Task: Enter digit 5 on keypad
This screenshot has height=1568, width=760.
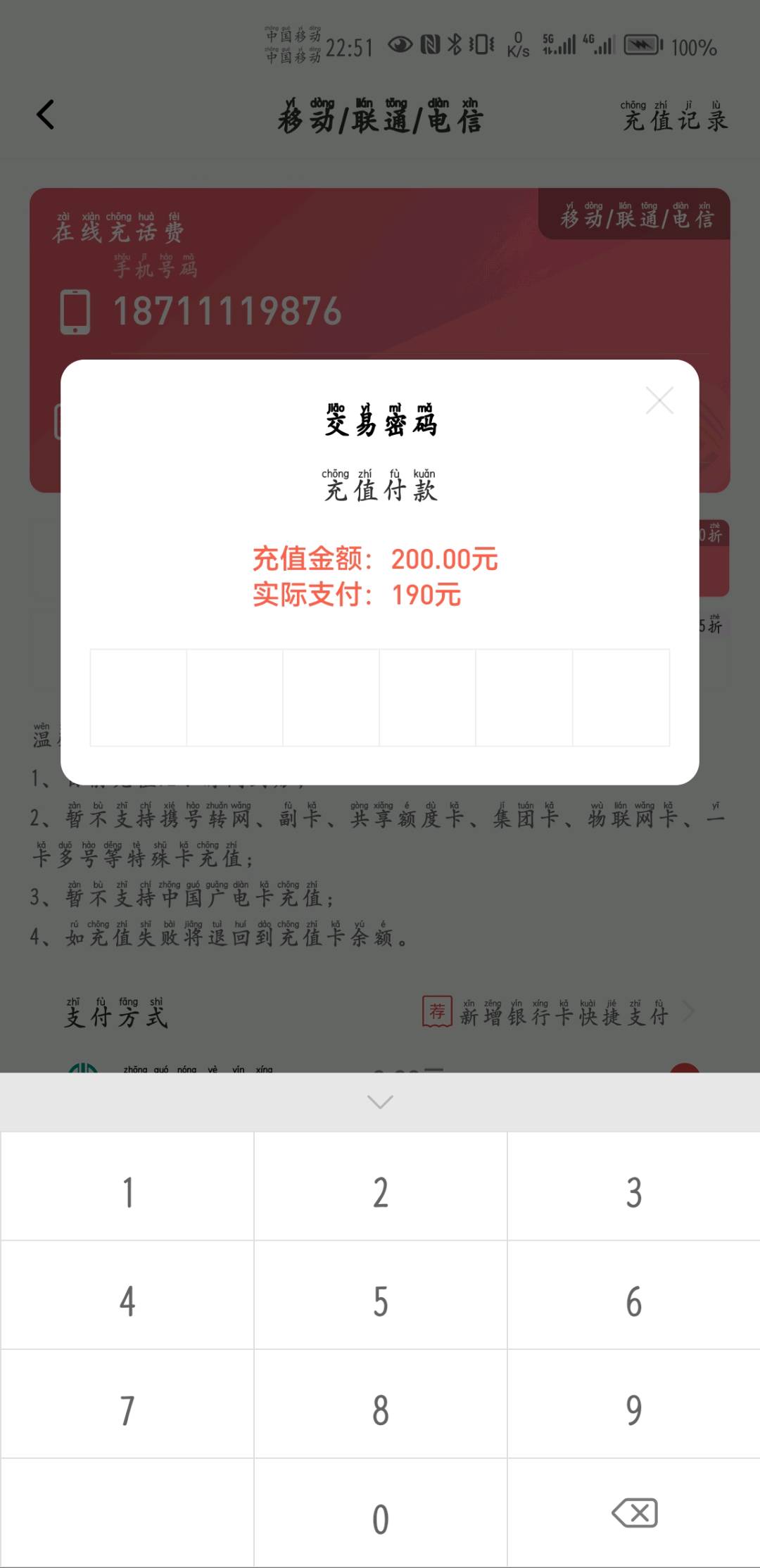Action: click(380, 1301)
